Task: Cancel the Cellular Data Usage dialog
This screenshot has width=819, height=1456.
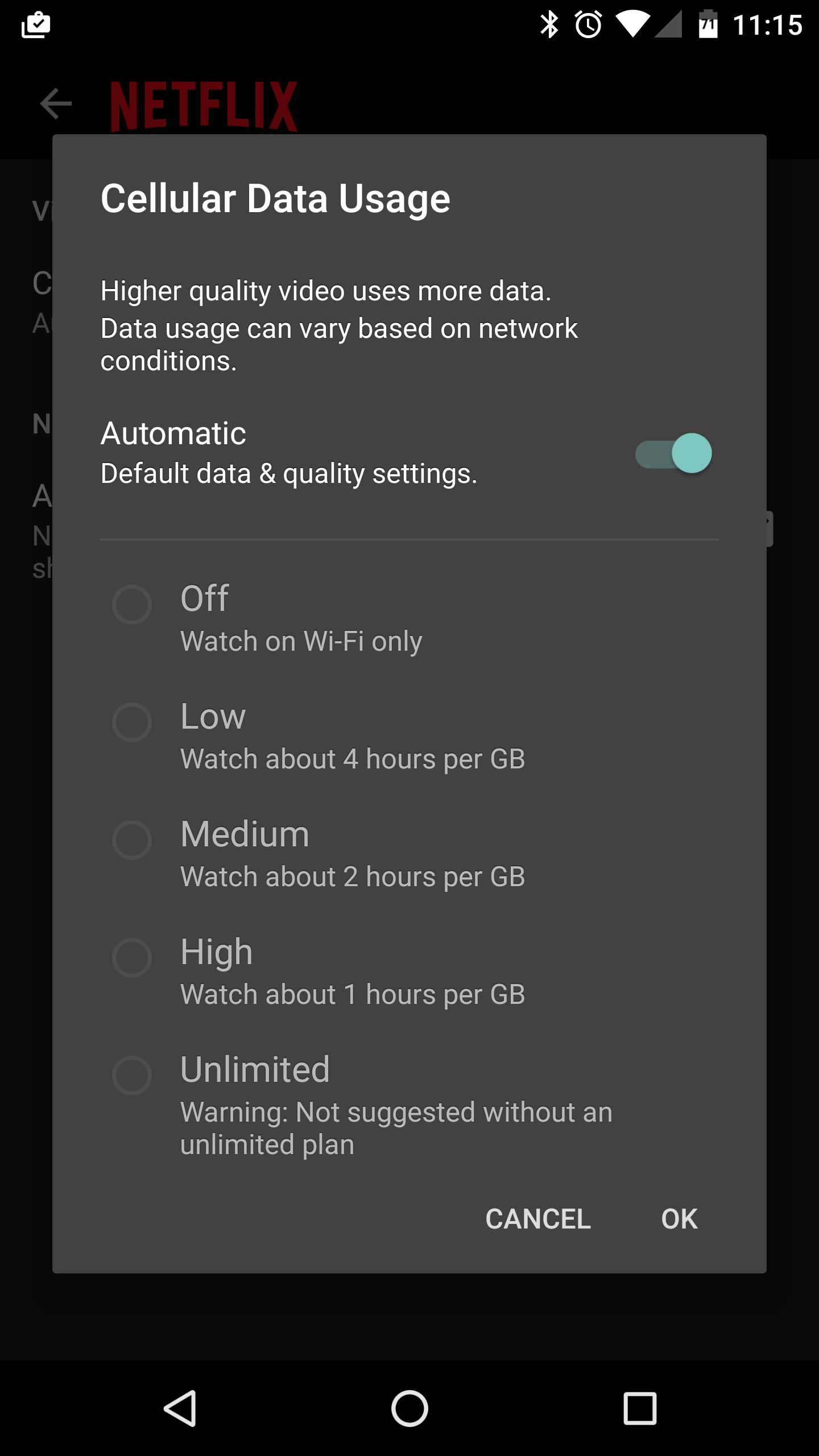Action: pyautogui.click(x=537, y=1219)
